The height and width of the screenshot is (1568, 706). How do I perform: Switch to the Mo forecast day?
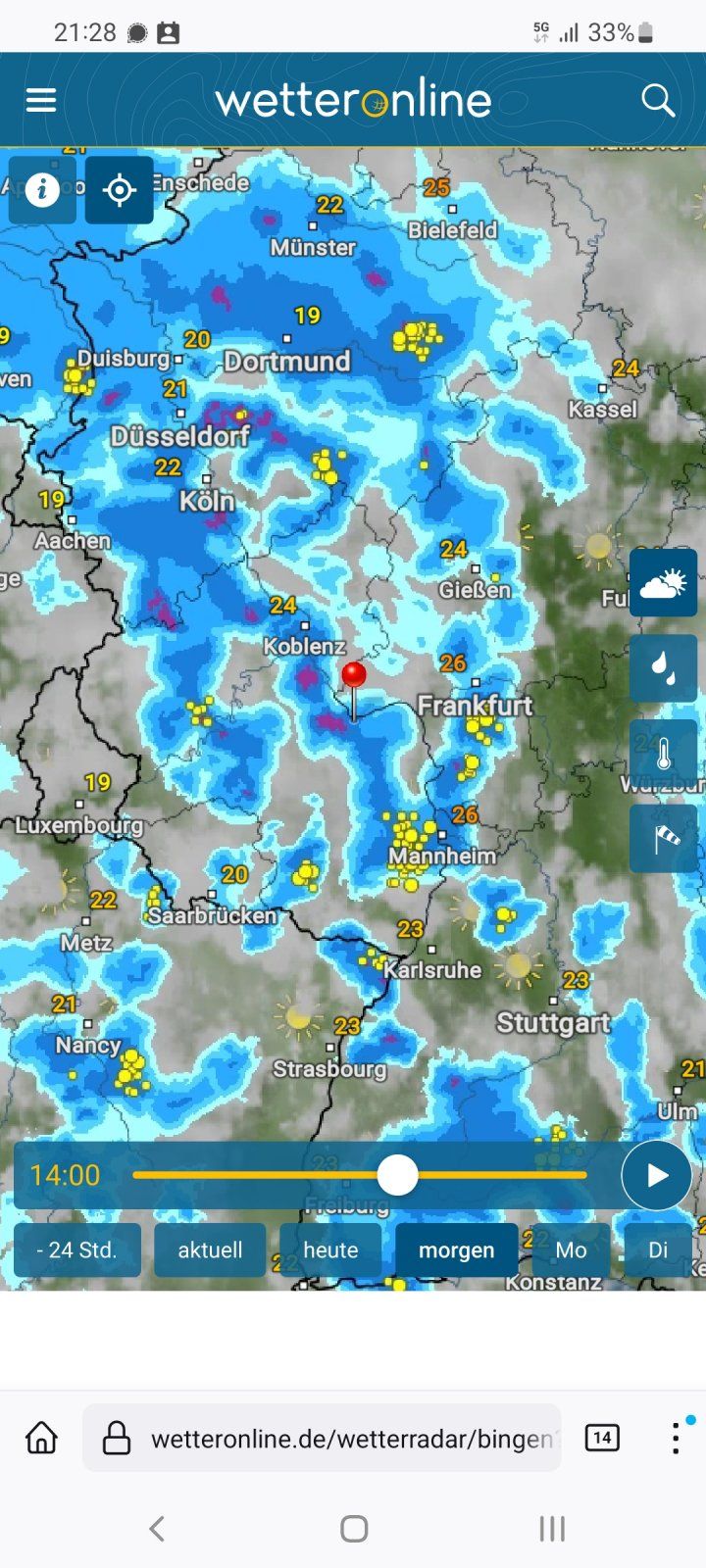pyautogui.click(x=571, y=1250)
